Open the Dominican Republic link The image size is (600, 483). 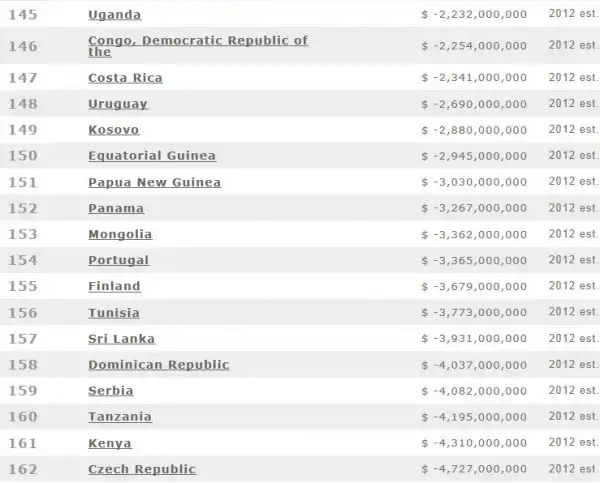click(158, 365)
